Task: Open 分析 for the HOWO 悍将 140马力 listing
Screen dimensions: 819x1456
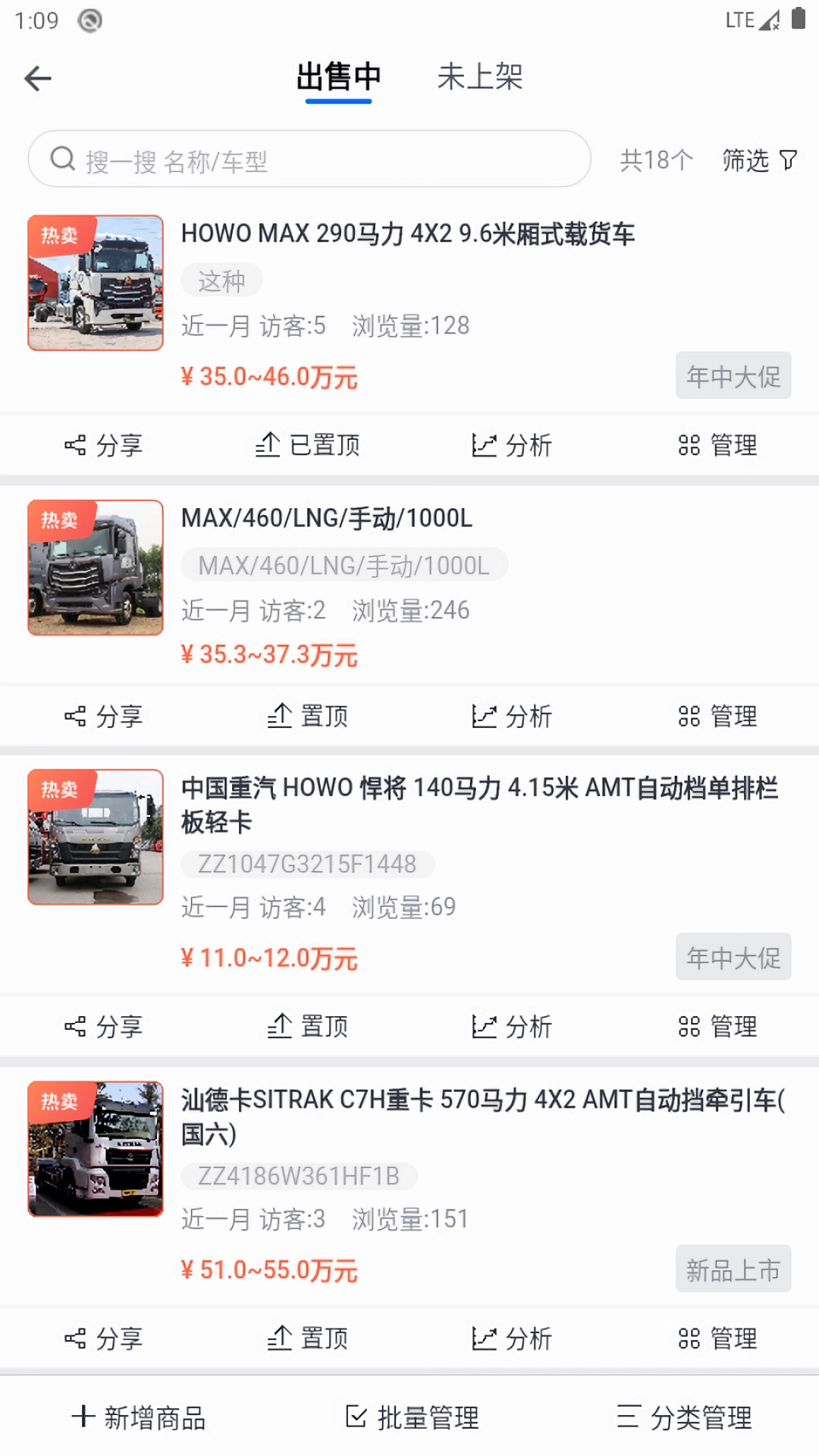Action: pyautogui.click(x=511, y=1028)
